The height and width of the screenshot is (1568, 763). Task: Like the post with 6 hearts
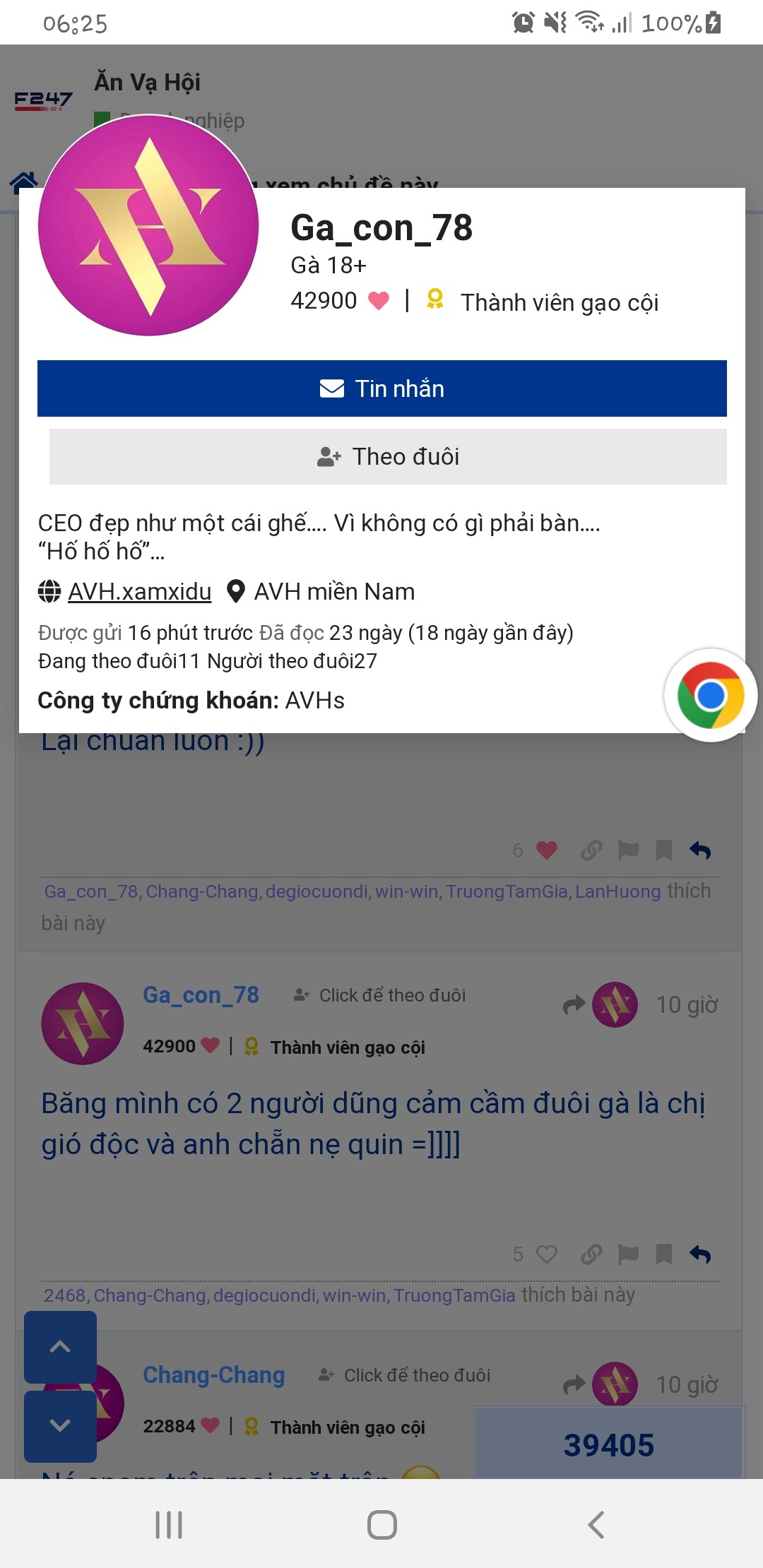[546, 850]
